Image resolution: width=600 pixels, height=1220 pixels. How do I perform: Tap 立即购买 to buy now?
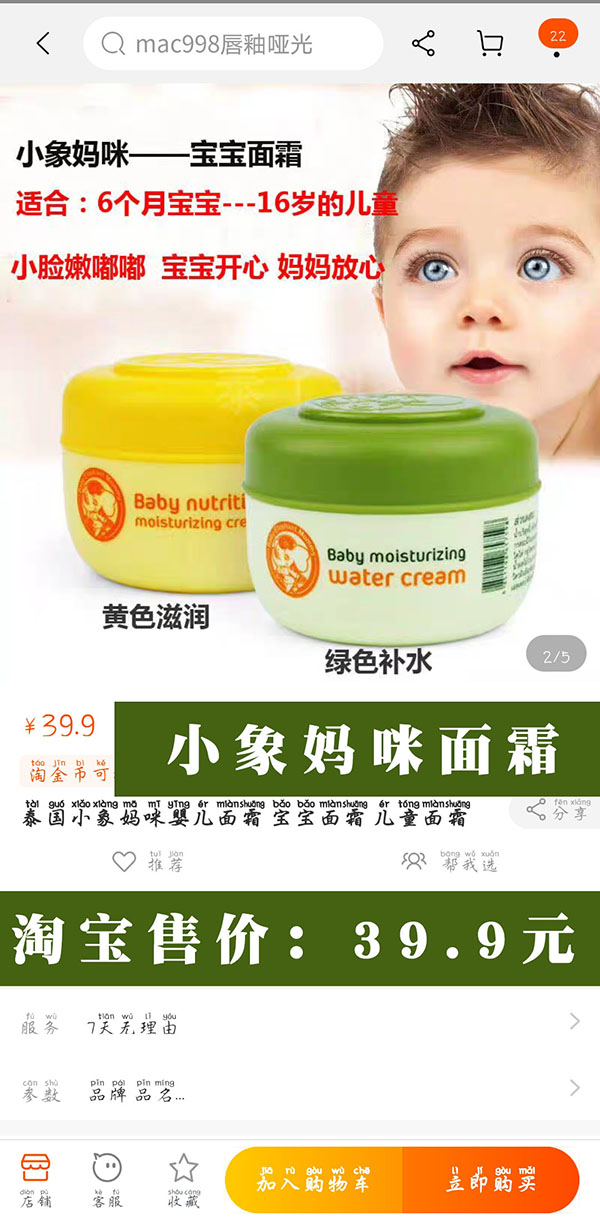(490, 1180)
